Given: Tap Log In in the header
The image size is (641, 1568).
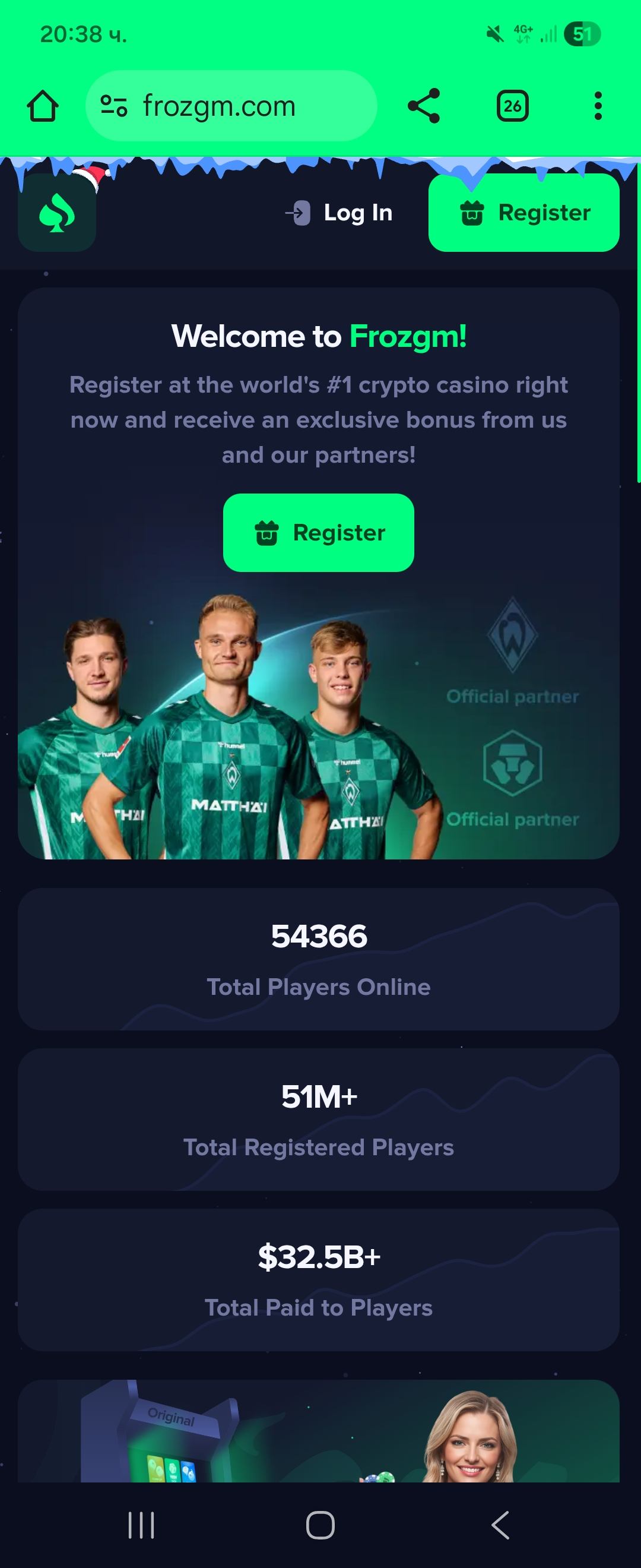Looking at the screenshot, I should pyautogui.click(x=340, y=213).
